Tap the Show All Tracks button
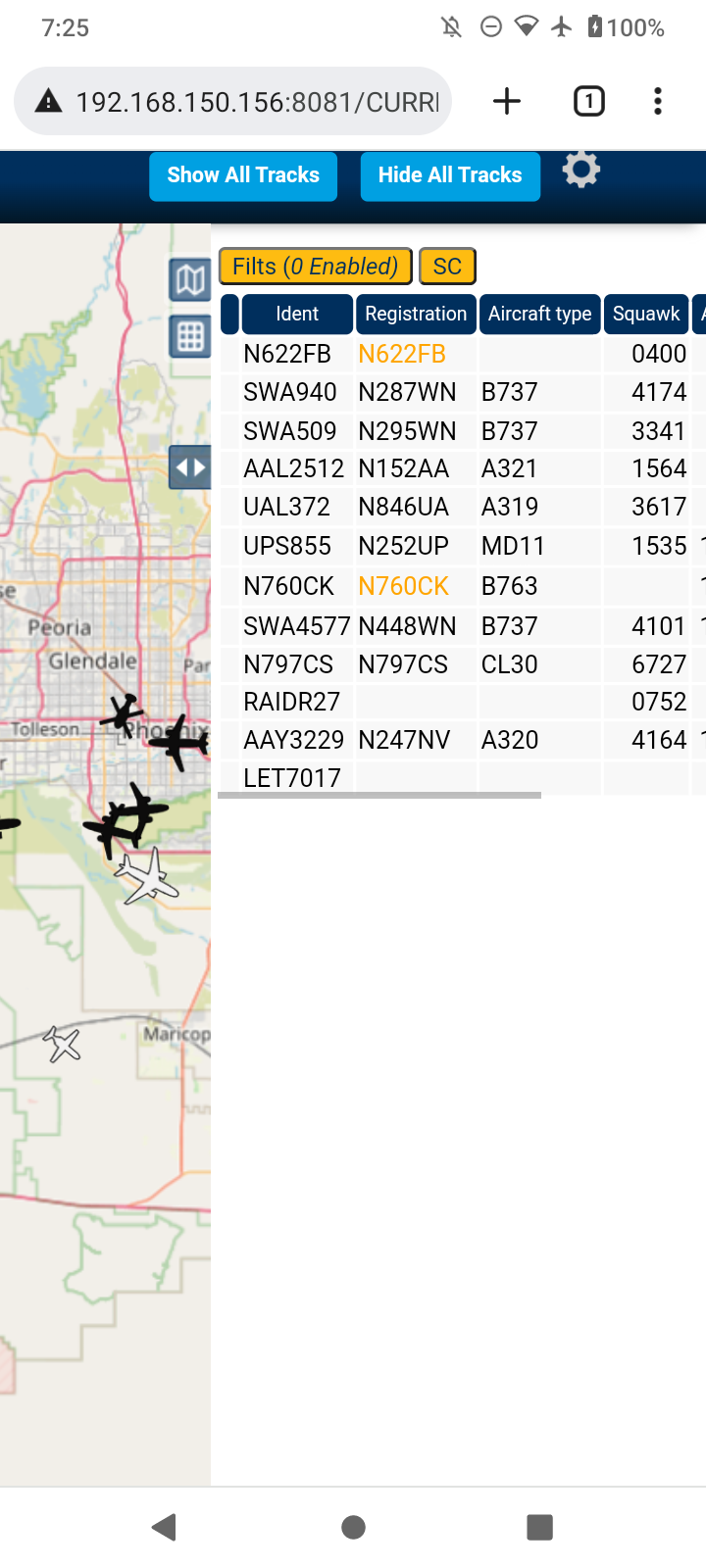The height and width of the screenshot is (1568, 706). click(x=243, y=176)
